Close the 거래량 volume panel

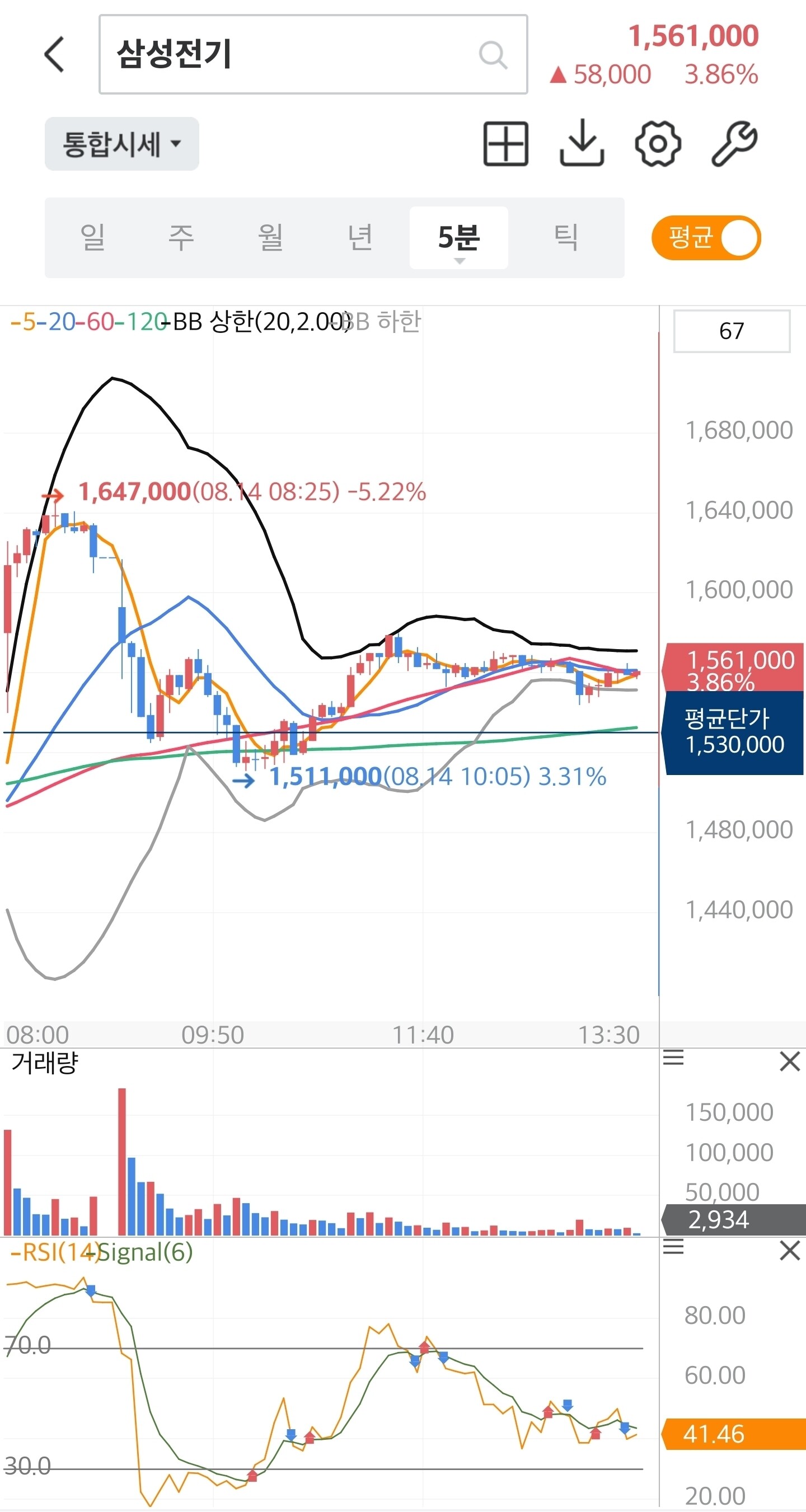790,1061
